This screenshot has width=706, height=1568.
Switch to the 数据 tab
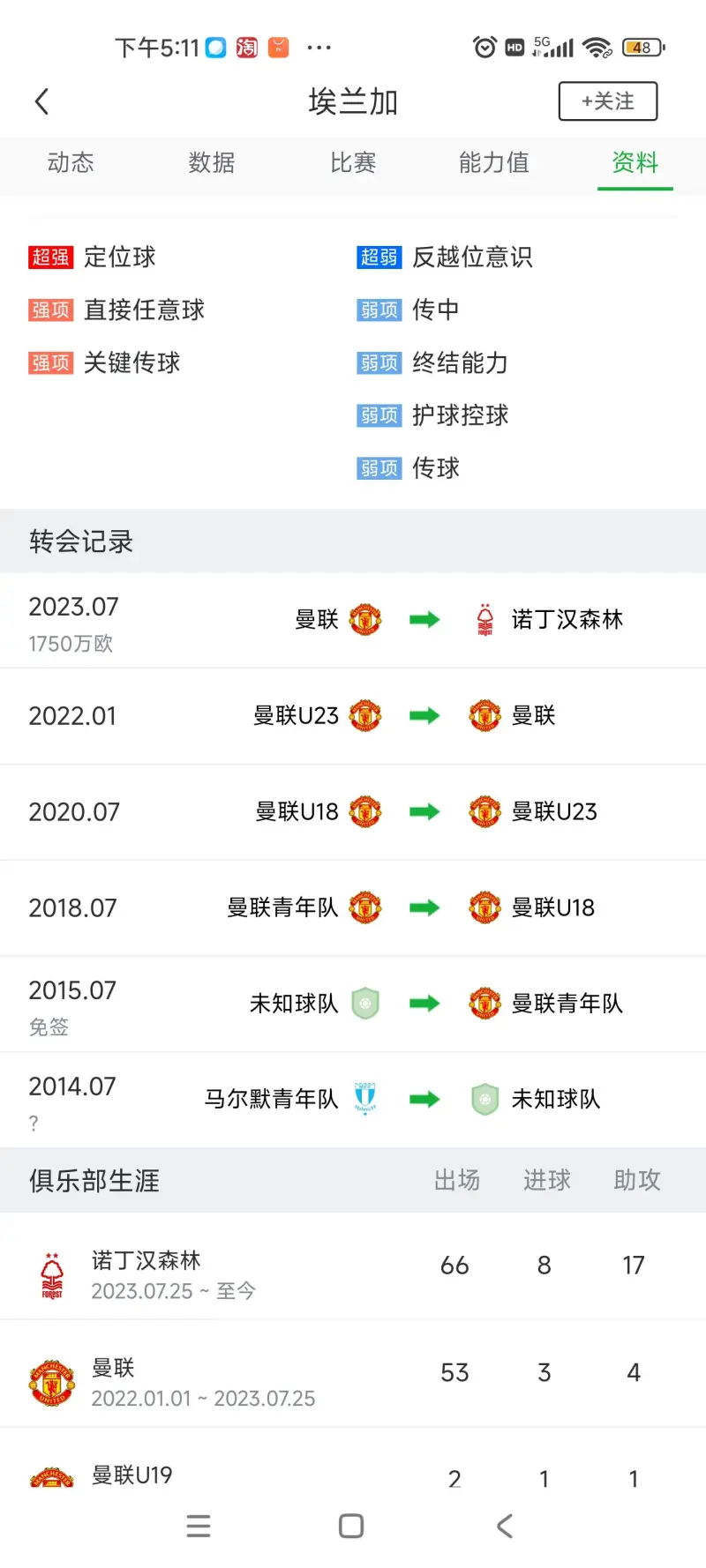click(x=212, y=163)
